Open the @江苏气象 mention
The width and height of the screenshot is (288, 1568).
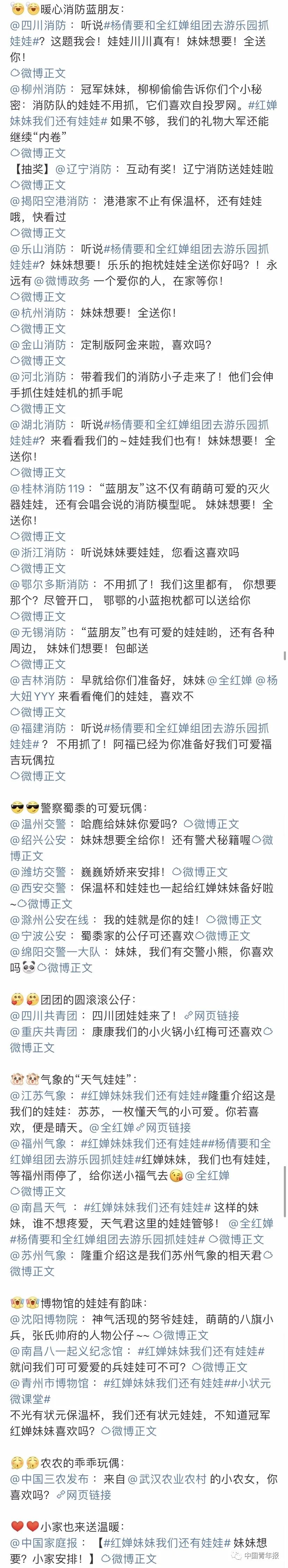[x=38, y=1095]
